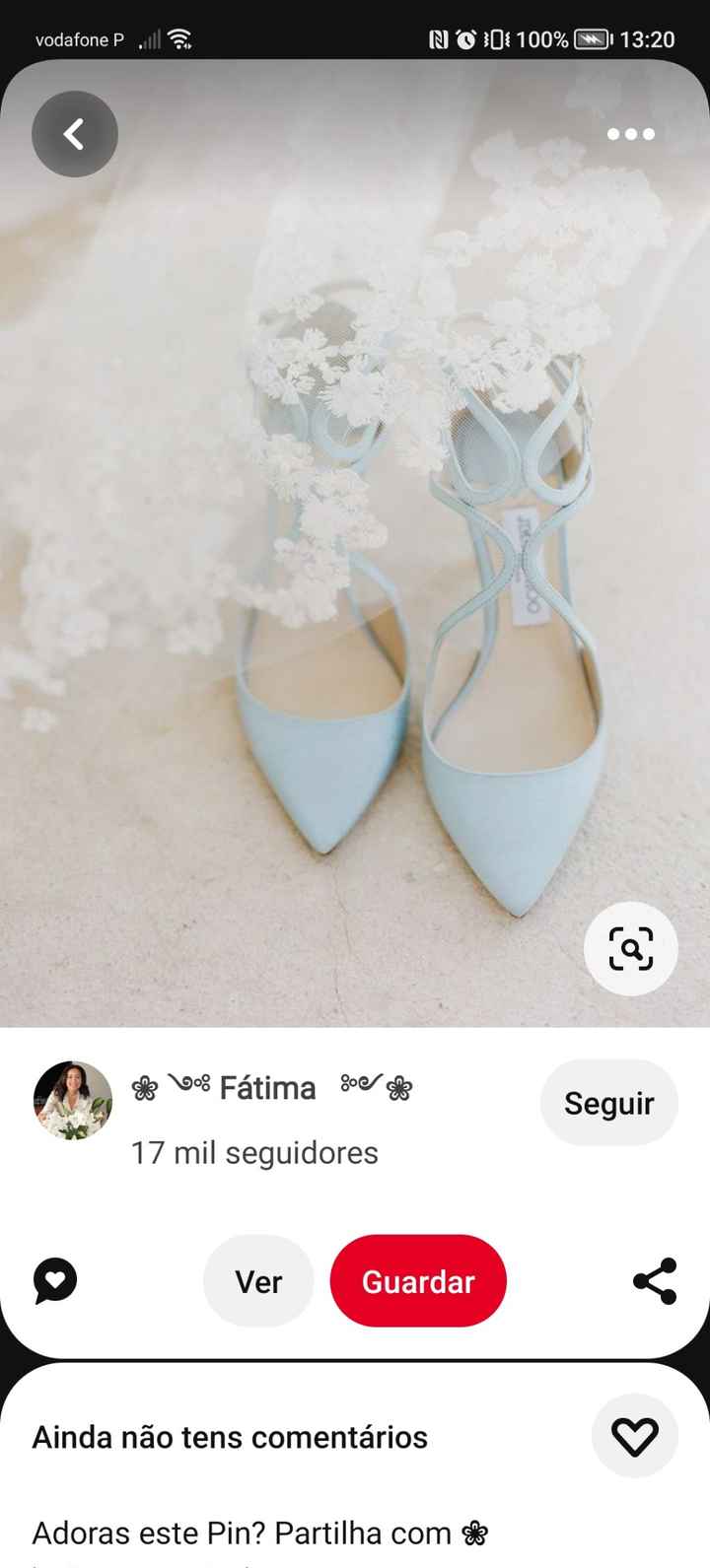The height and width of the screenshot is (1568, 710).
Task: Tap the 17 mil seguidores follower count
Action: 255,1152
